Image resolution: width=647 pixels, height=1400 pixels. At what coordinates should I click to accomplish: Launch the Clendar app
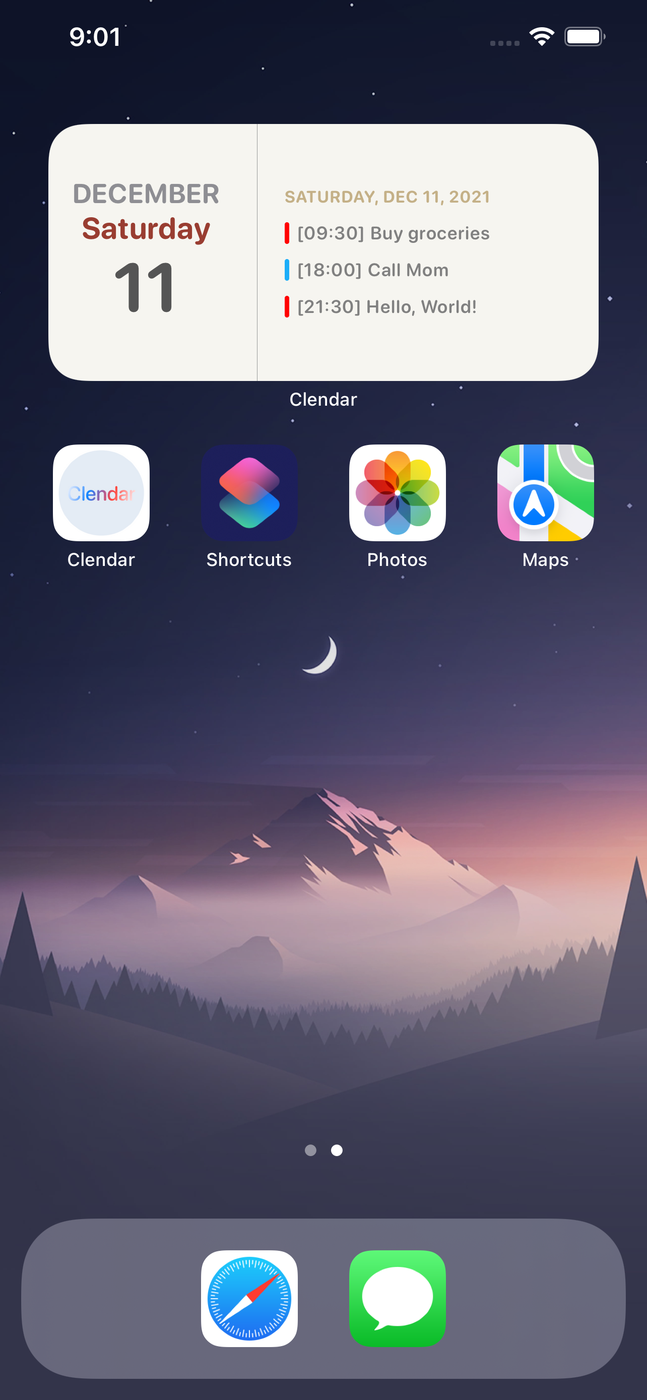101,493
